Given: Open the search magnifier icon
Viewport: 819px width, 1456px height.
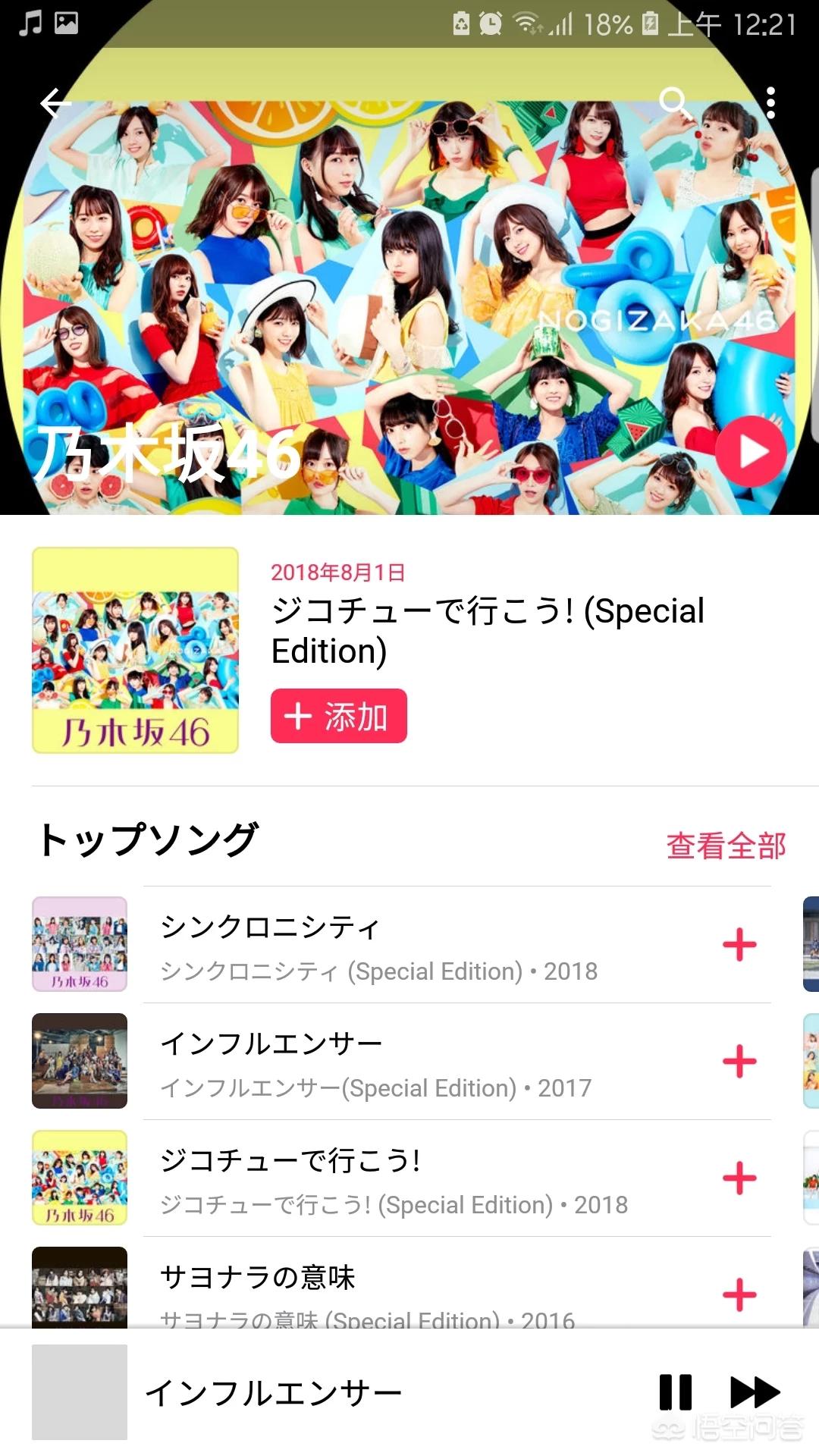Looking at the screenshot, I should 673,102.
